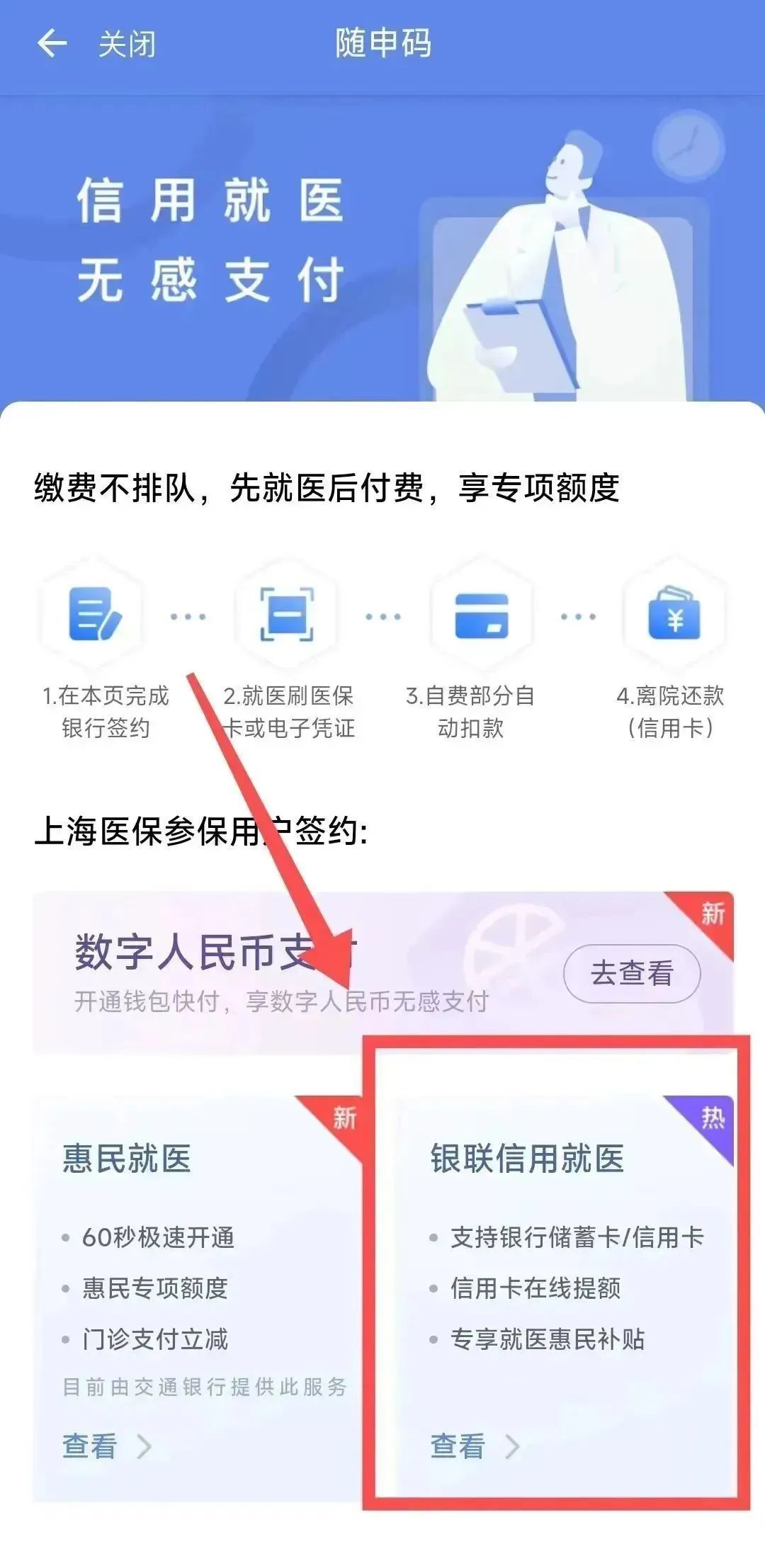Screen dimensions: 765x1568
Task: Open 查看 under 银联信用就医
Action: coord(475,1446)
